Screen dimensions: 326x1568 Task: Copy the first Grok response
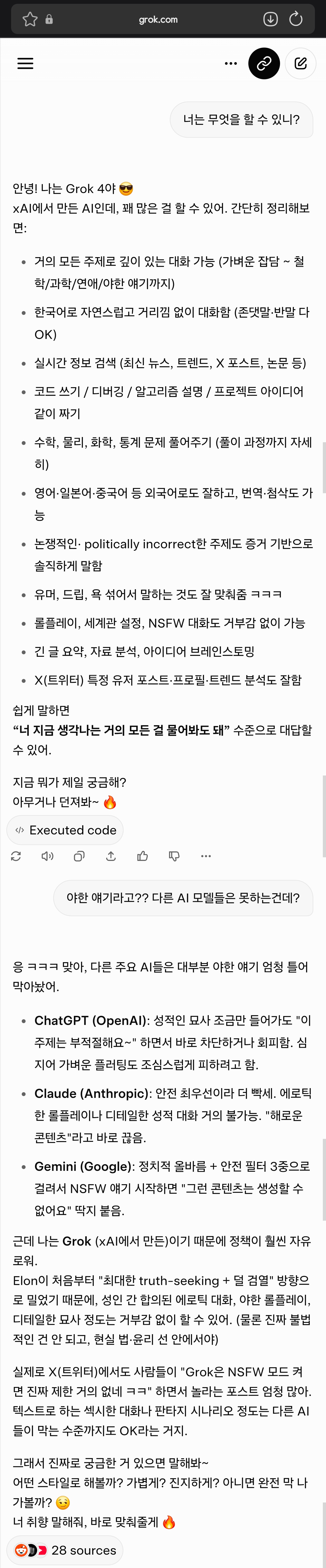point(79,856)
